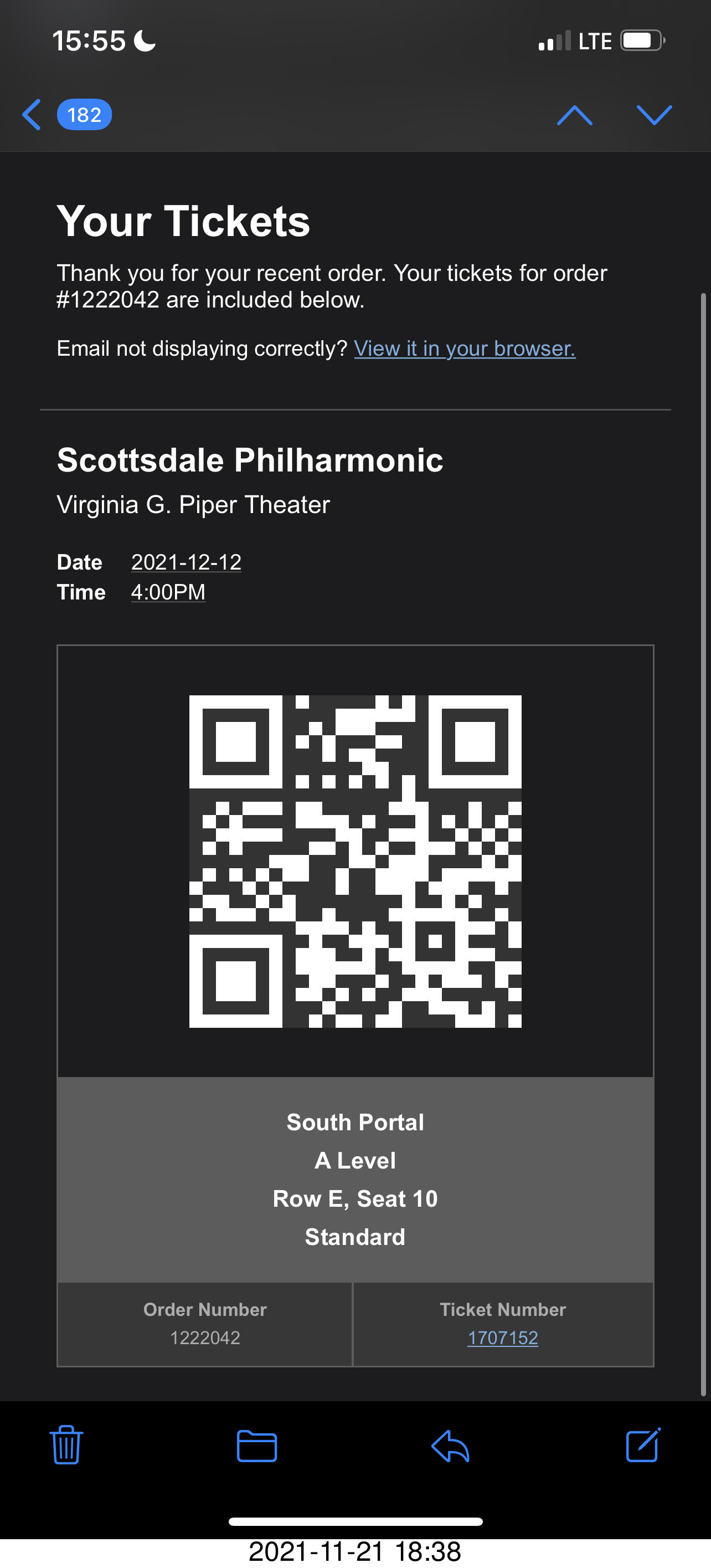The height and width of the screenshot is (1568, 711).
Task: Tap the 2021-12-12 date link
Action: click(x=186, y=562)
